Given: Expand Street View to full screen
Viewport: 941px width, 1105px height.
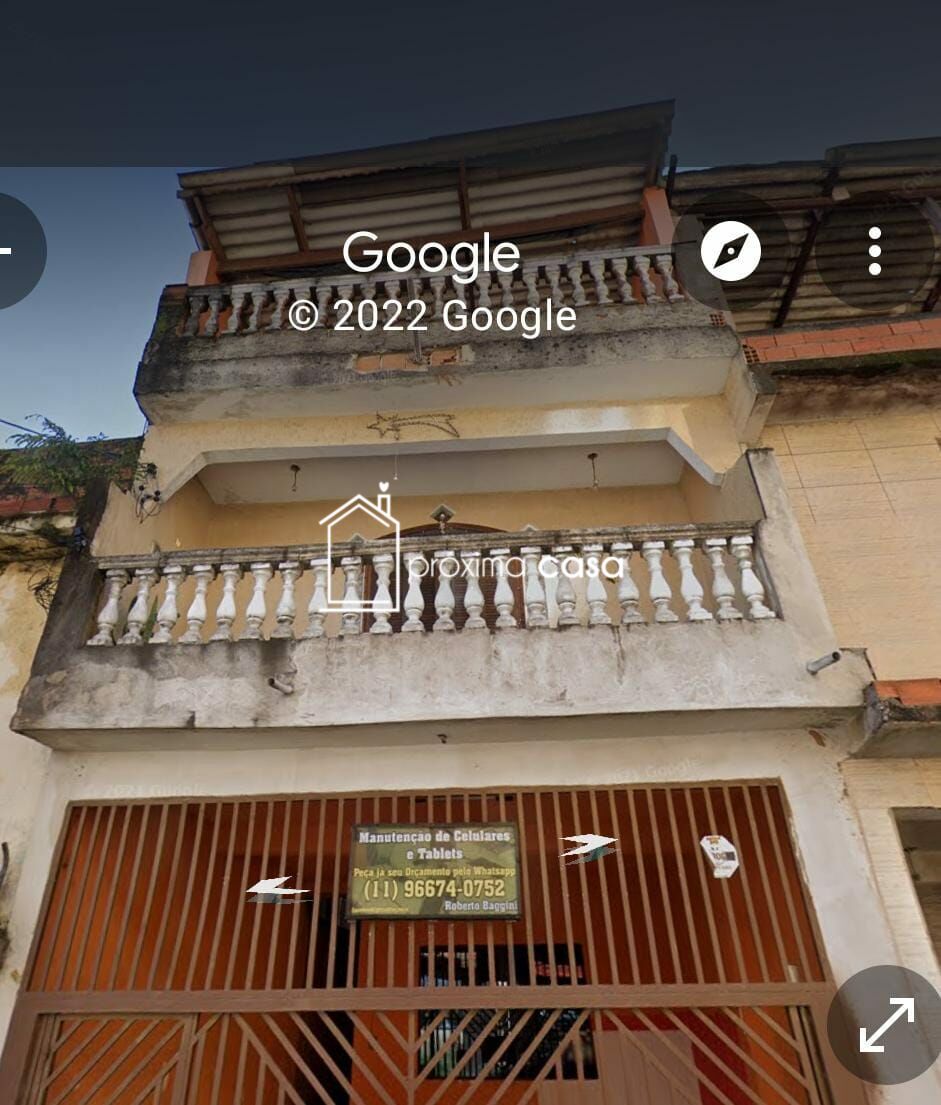Looking at the screenshot, I should (886, 1024).
